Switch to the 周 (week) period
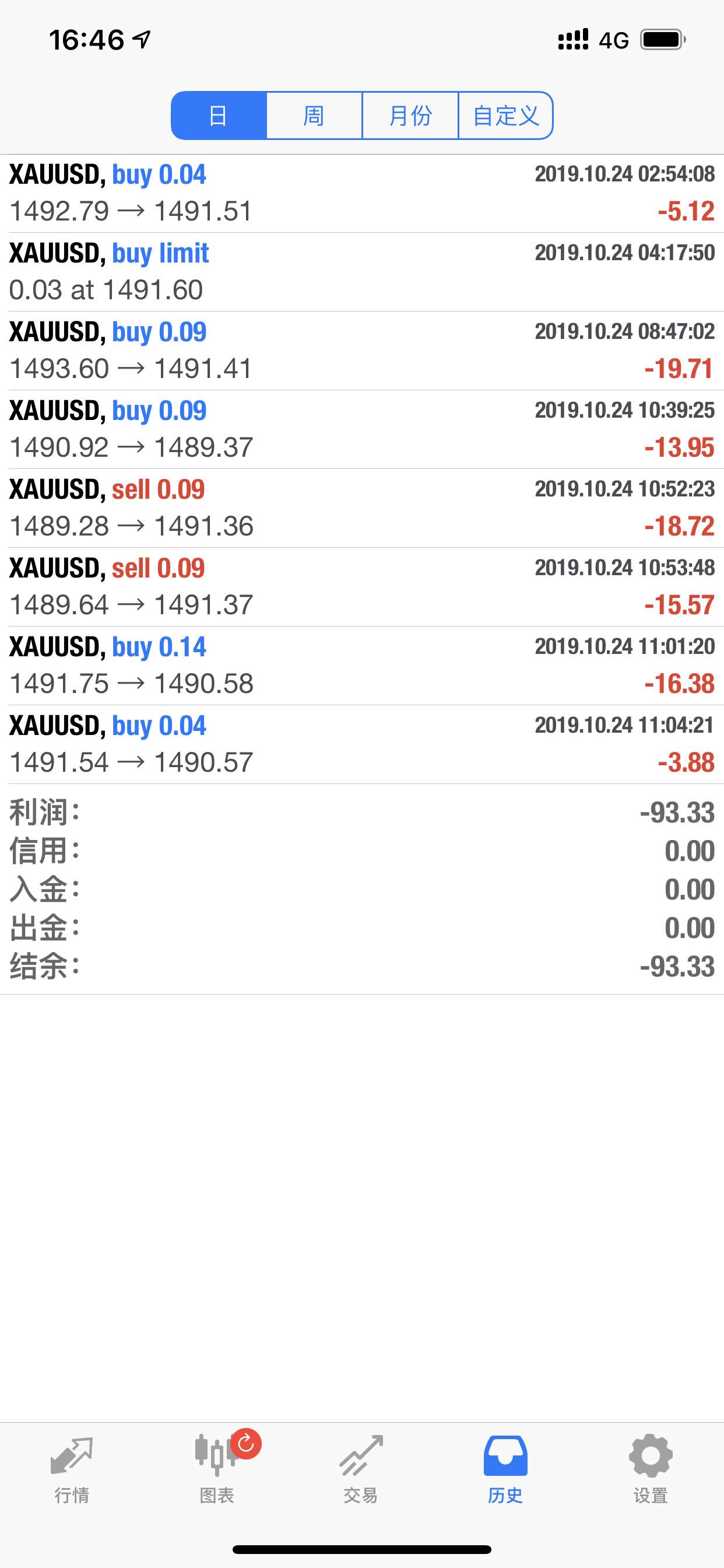 coord(314,116)
